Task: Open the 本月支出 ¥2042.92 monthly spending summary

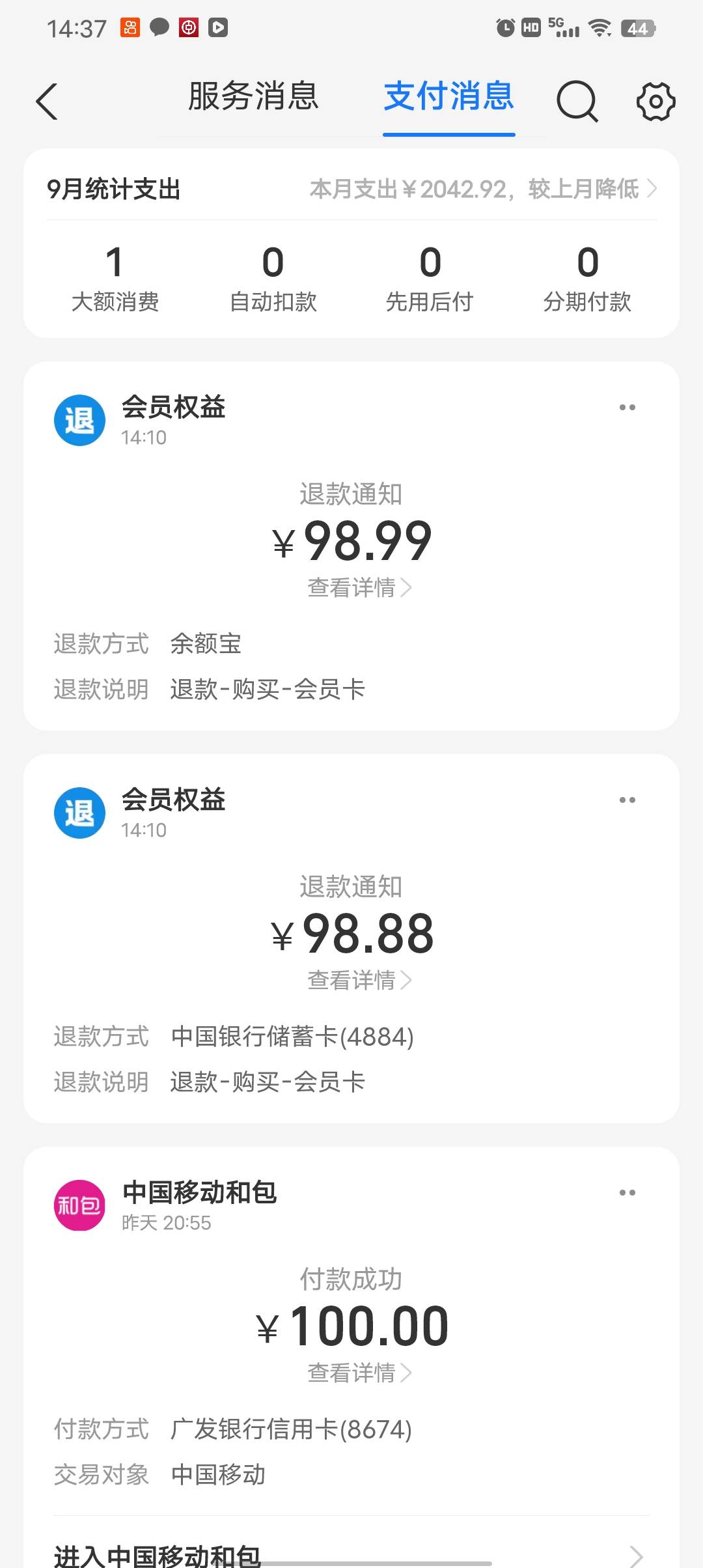Action: pos(483,189)
